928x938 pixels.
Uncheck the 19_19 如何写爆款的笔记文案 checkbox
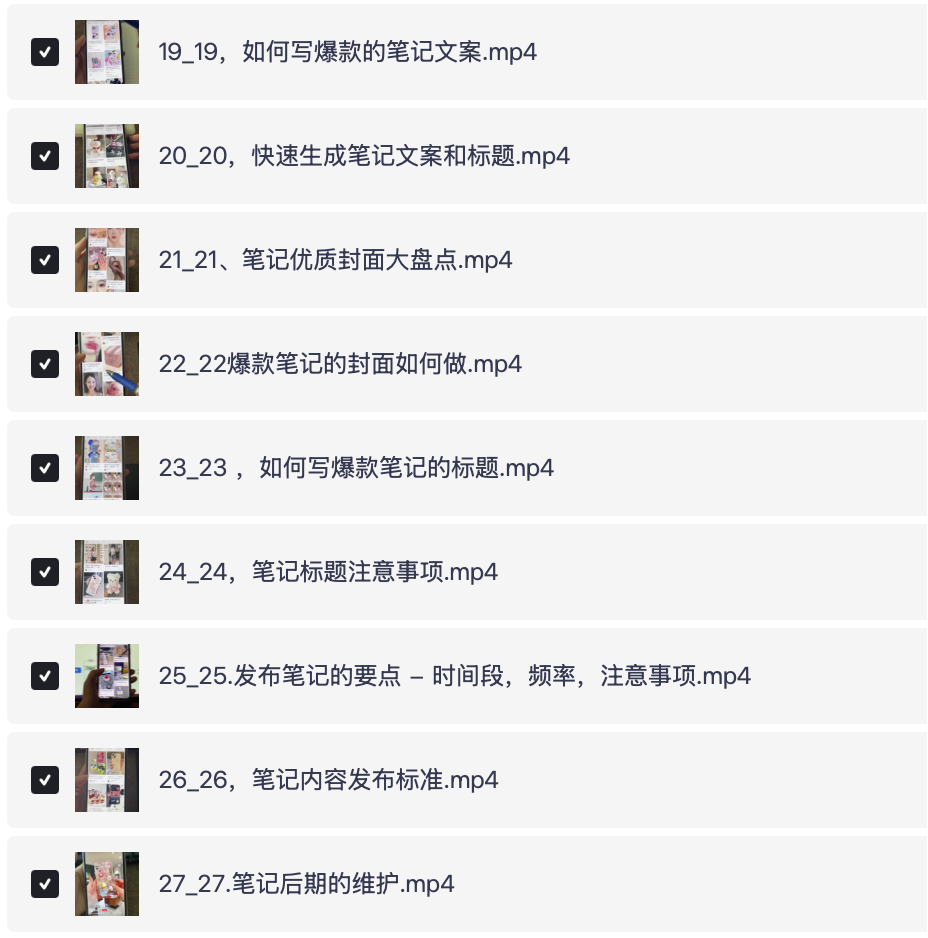coord(45,52)
